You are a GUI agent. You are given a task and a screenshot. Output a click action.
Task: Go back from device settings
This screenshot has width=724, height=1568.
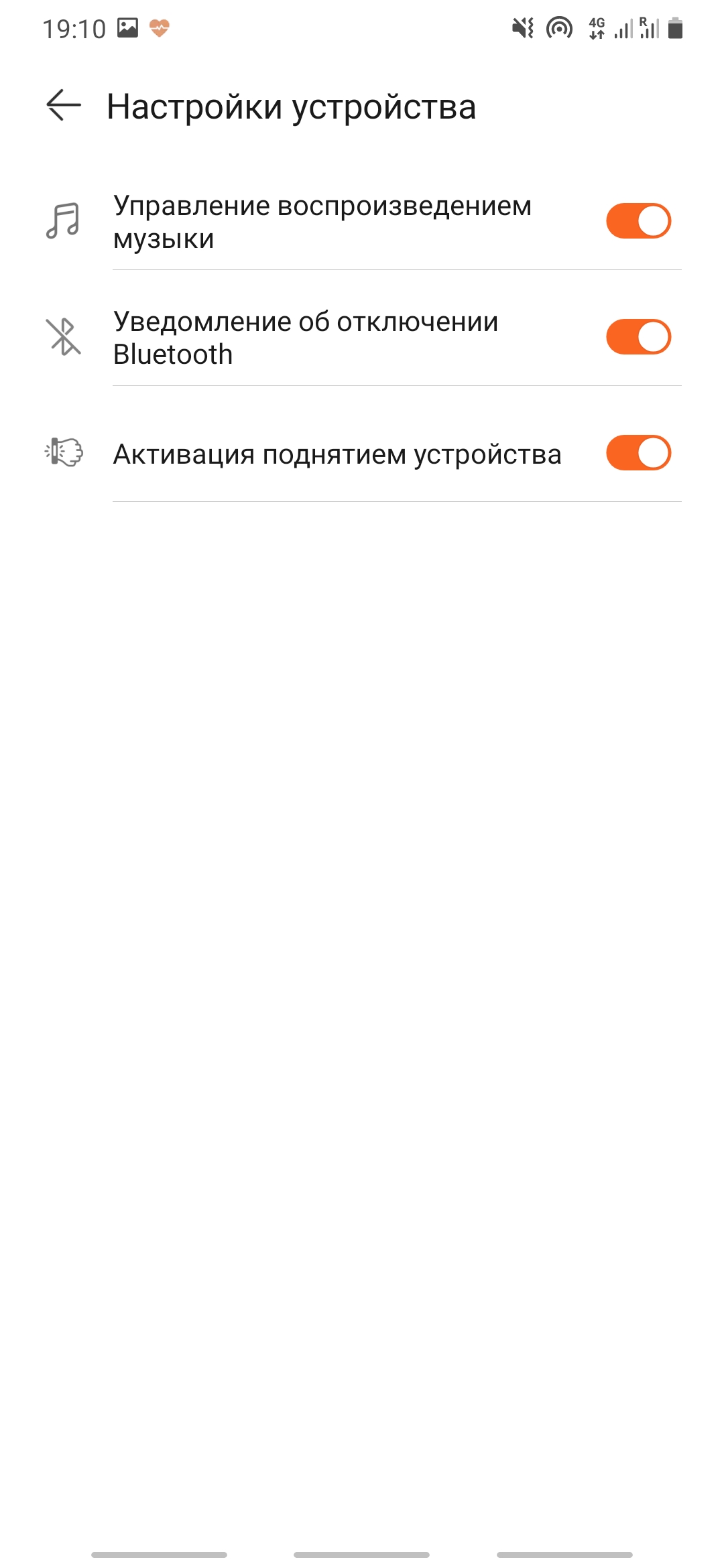pos(63,106)
